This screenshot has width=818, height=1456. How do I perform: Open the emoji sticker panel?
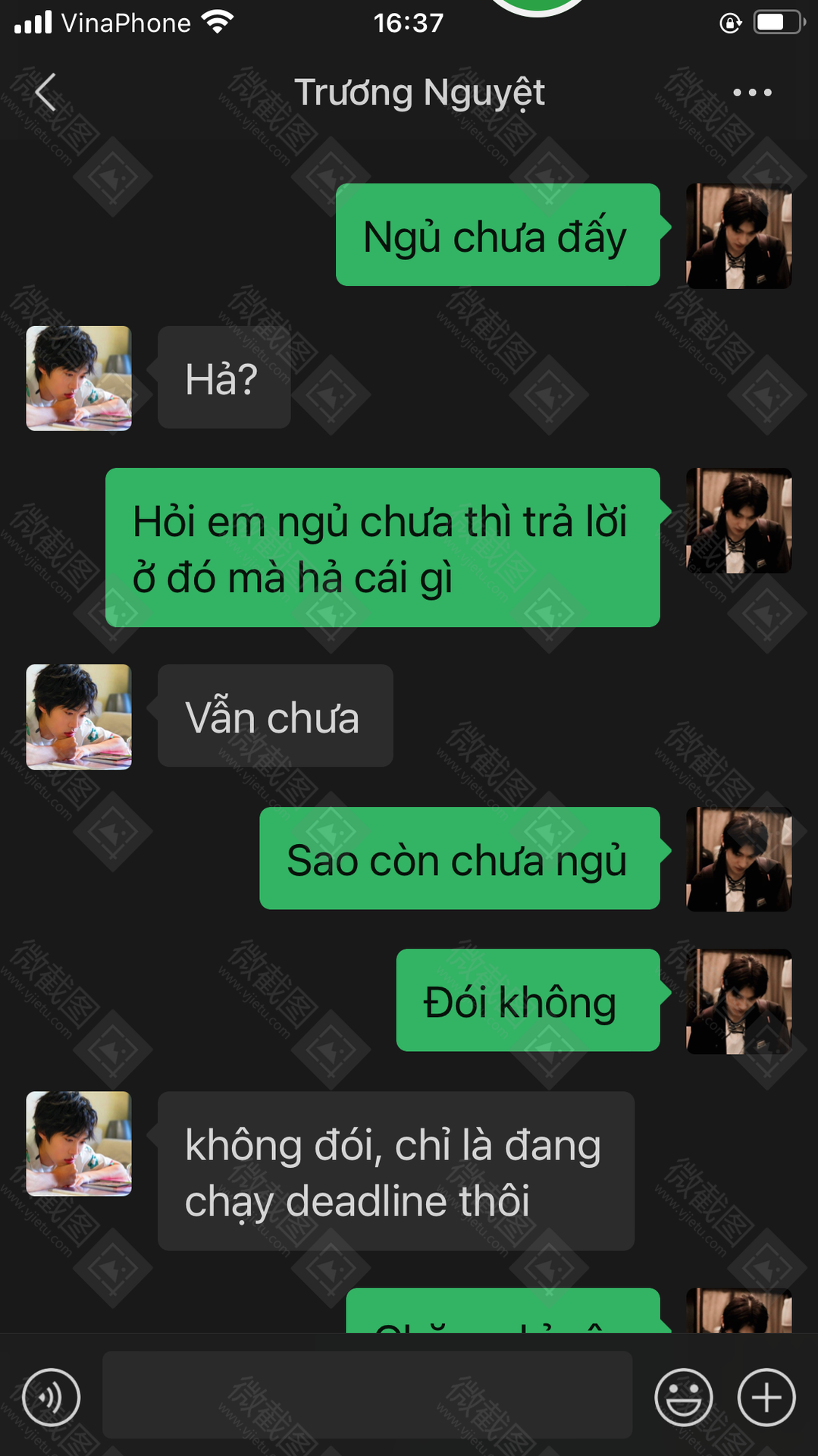tap(683, 1397)
